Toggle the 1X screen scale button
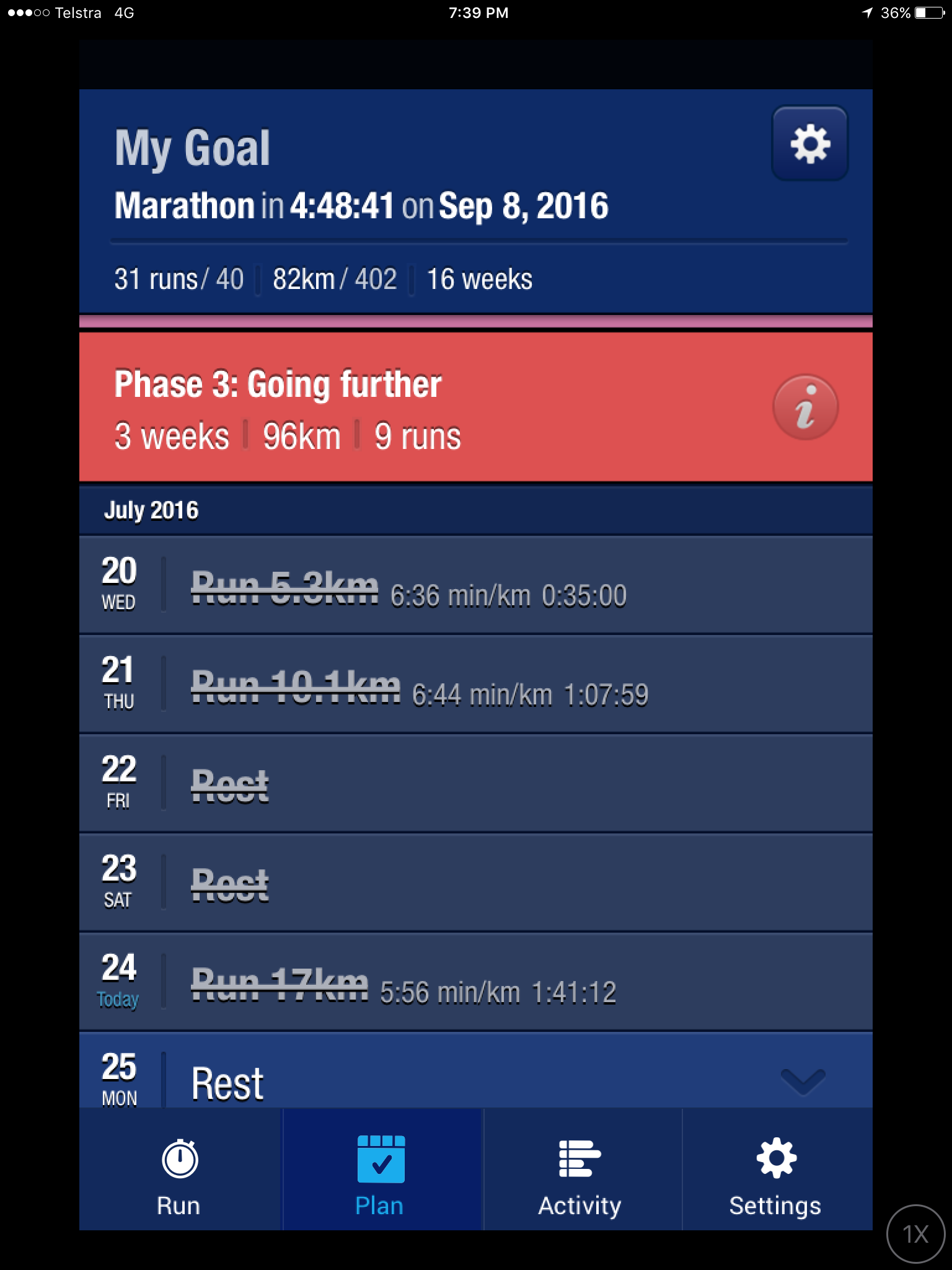Screen dimensions: 952x1270 click(915, 1233)
